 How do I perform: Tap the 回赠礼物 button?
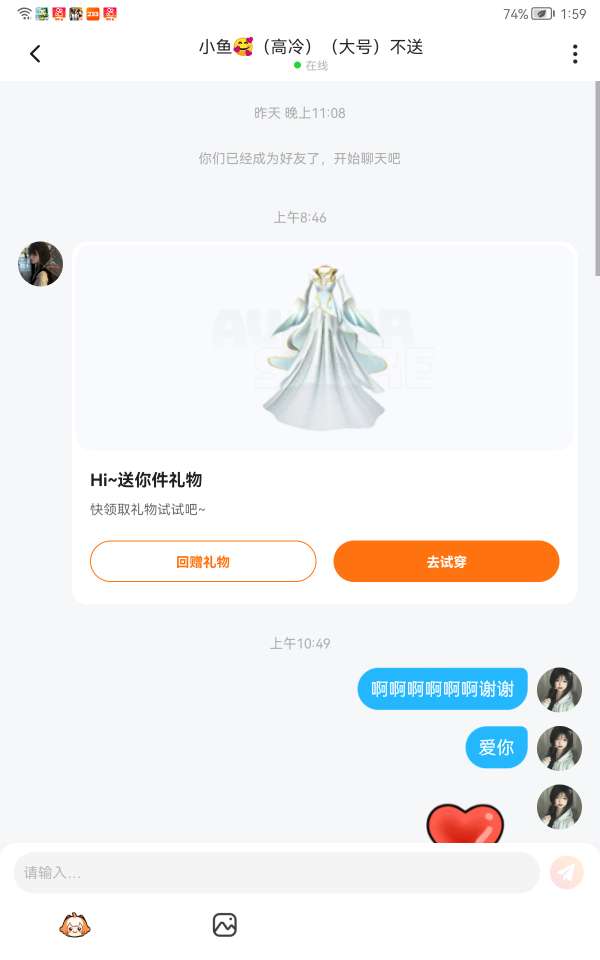(203, 561)
